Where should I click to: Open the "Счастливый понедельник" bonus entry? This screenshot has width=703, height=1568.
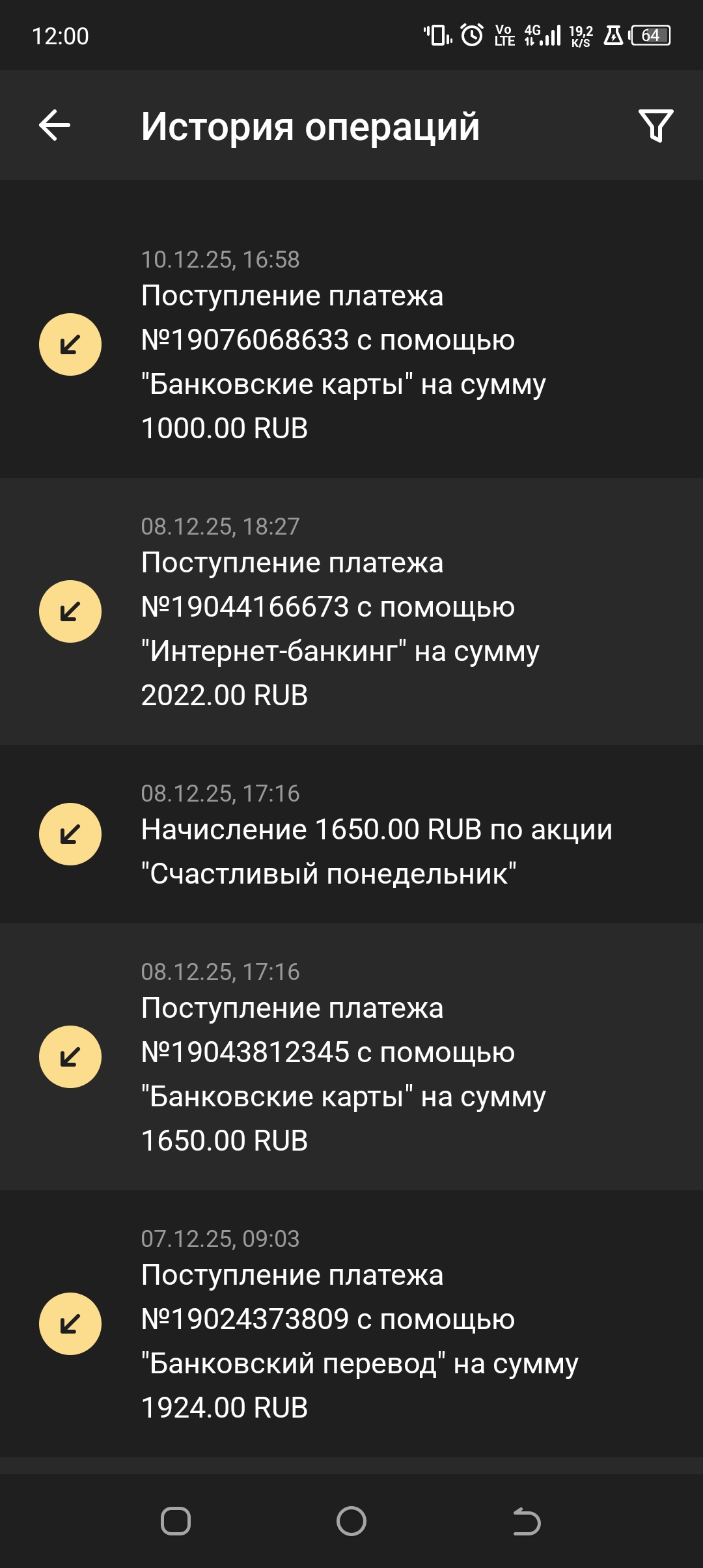(351, 835)
